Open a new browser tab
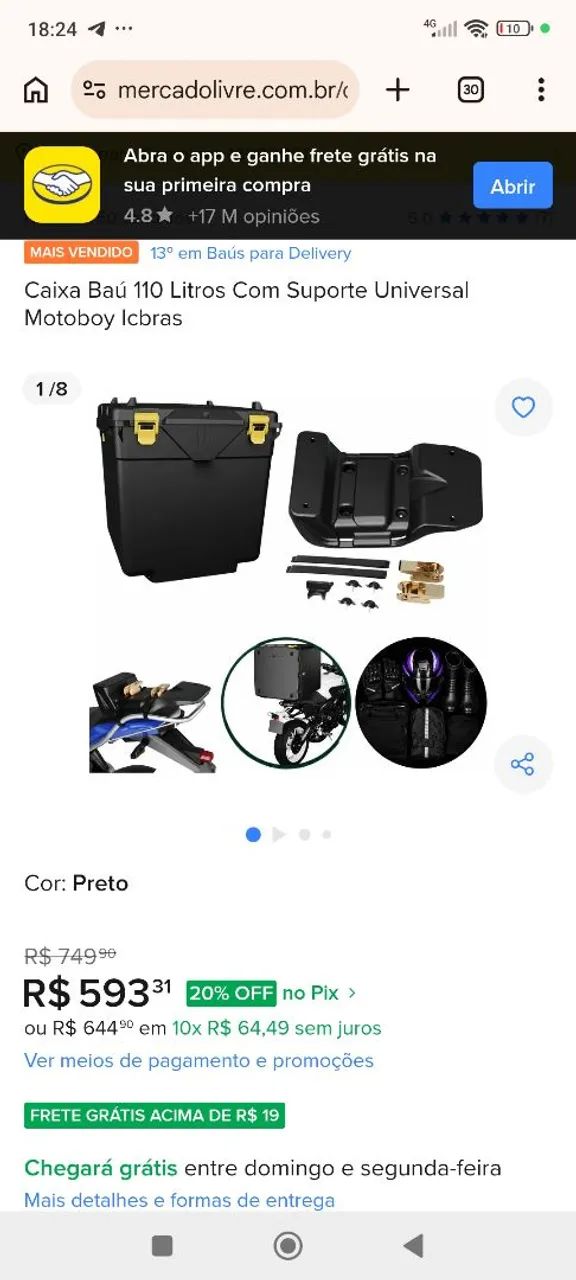The image size is (576, 1280). point(398,90)
